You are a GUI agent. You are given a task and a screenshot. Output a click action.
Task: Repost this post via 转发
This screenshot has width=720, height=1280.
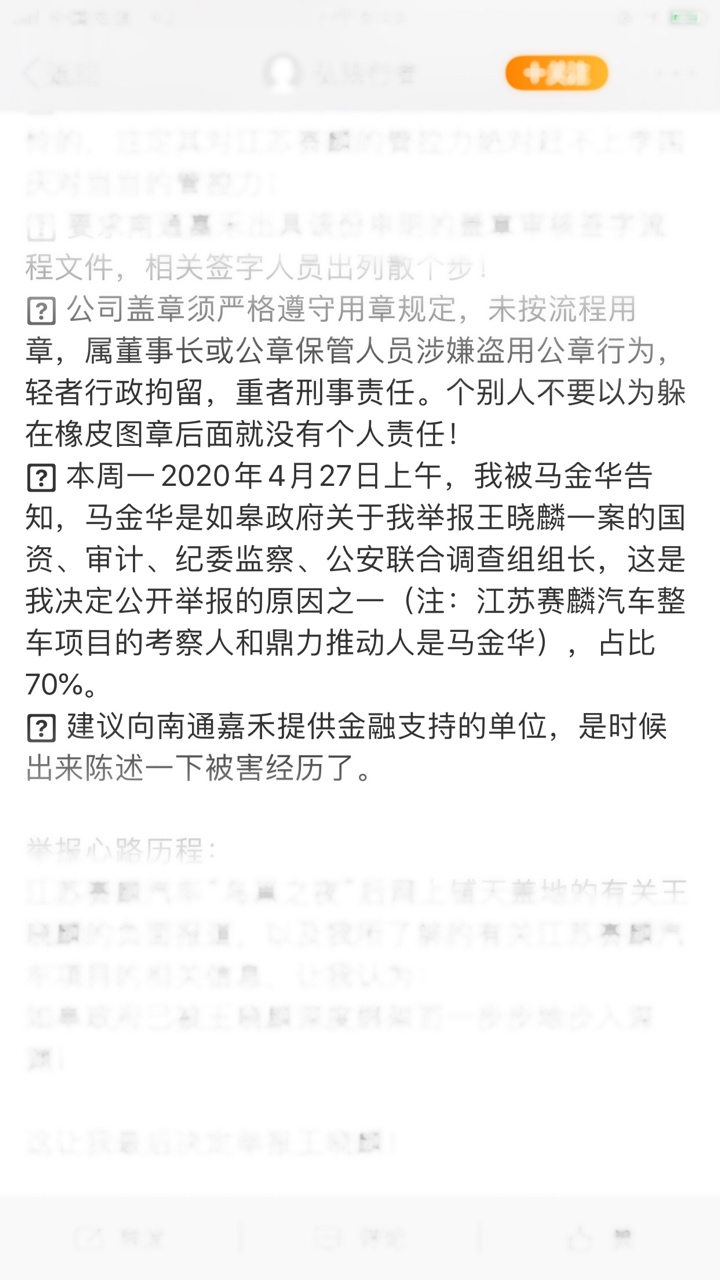tap(120, 1238)
